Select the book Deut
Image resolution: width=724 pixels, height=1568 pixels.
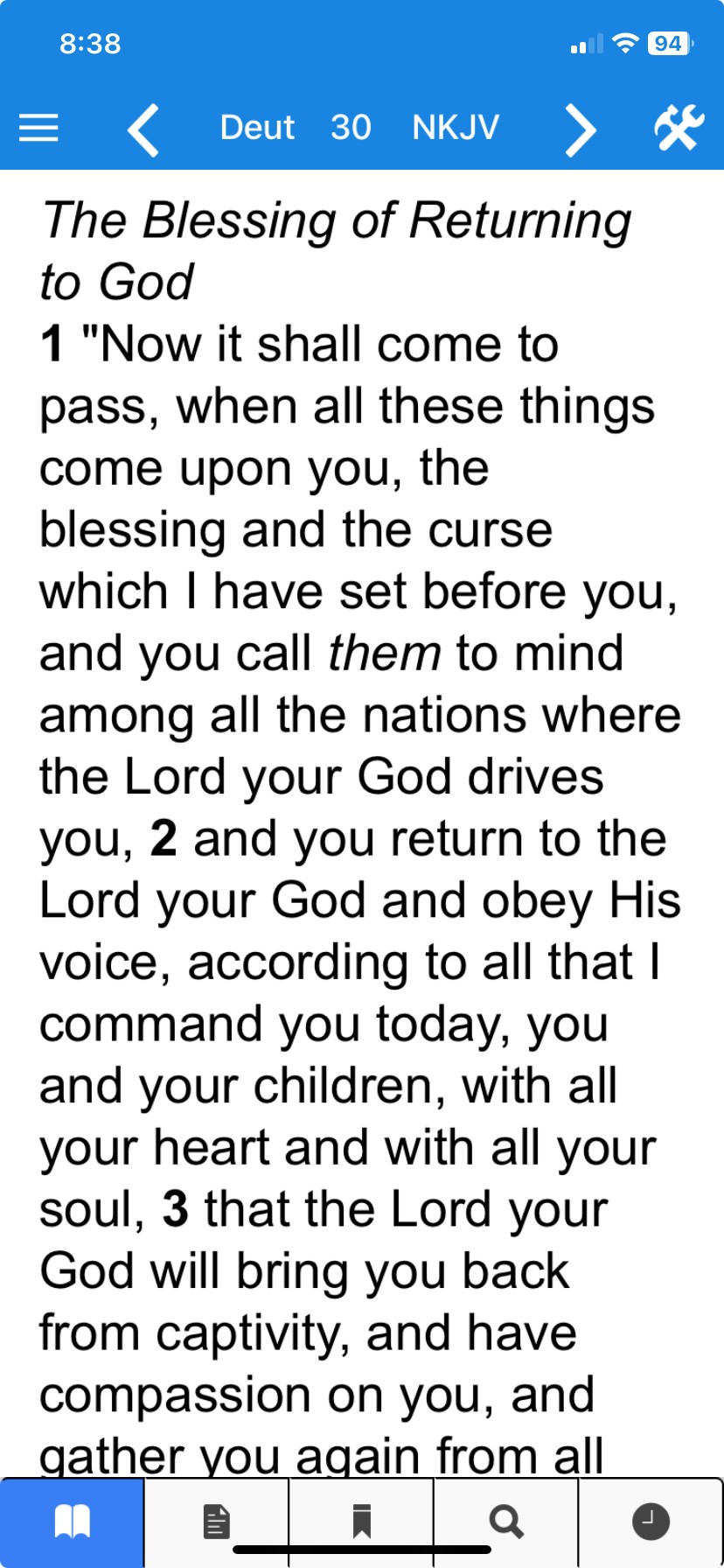point(257,128)
